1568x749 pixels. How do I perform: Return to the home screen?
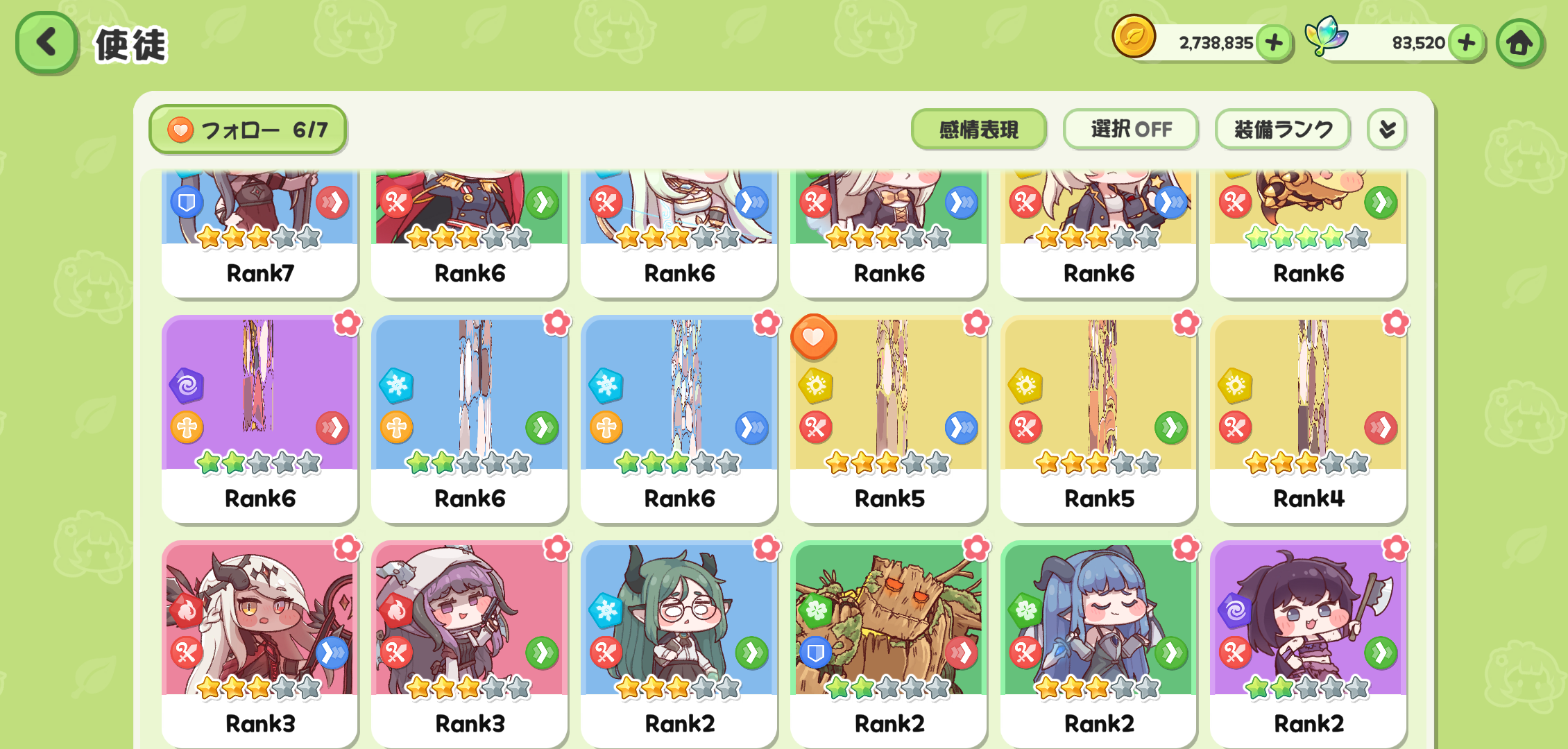tap(1519, 44)
